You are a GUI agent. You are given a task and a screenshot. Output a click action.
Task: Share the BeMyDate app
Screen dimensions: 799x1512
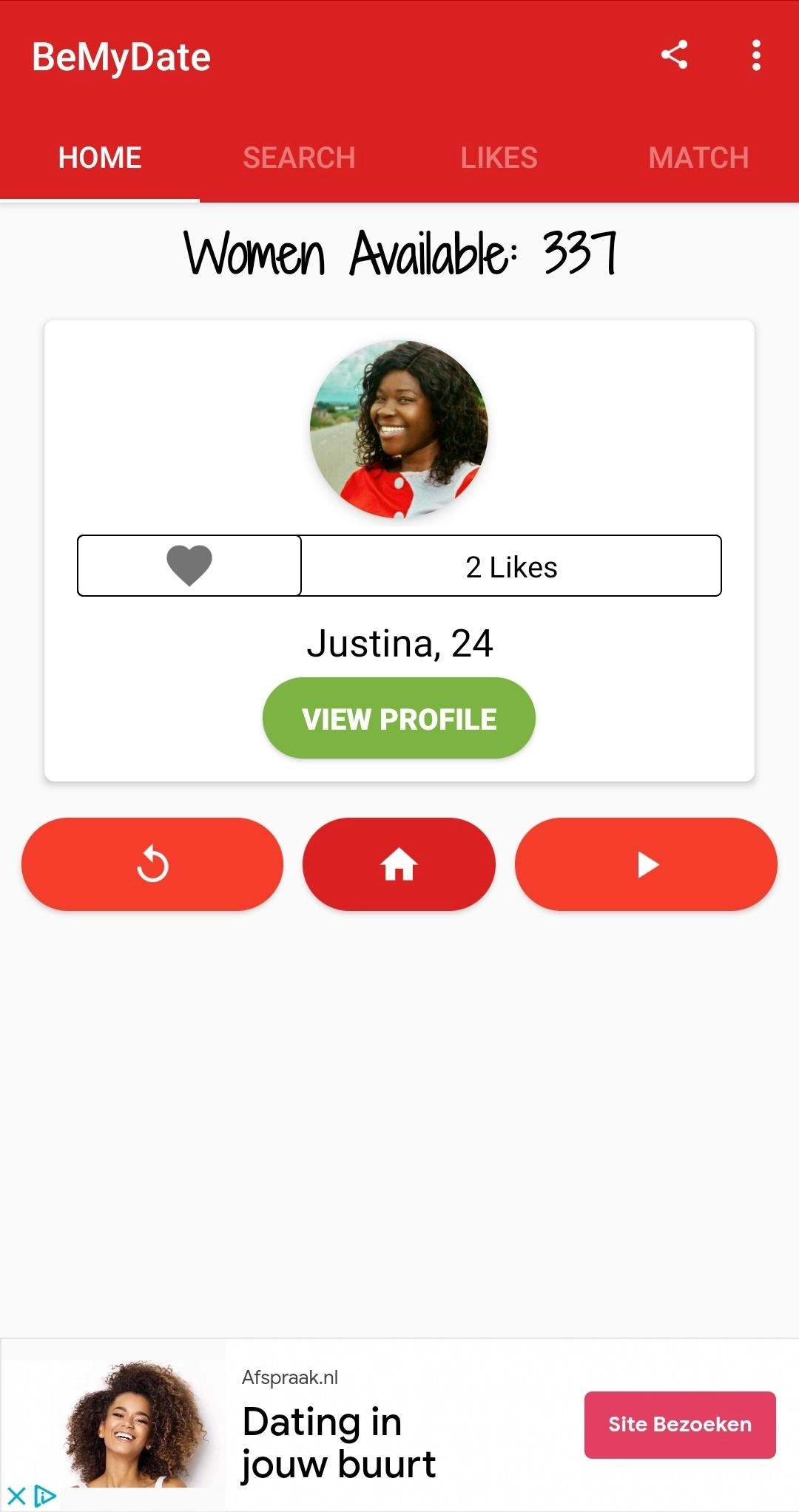(674, 55)
